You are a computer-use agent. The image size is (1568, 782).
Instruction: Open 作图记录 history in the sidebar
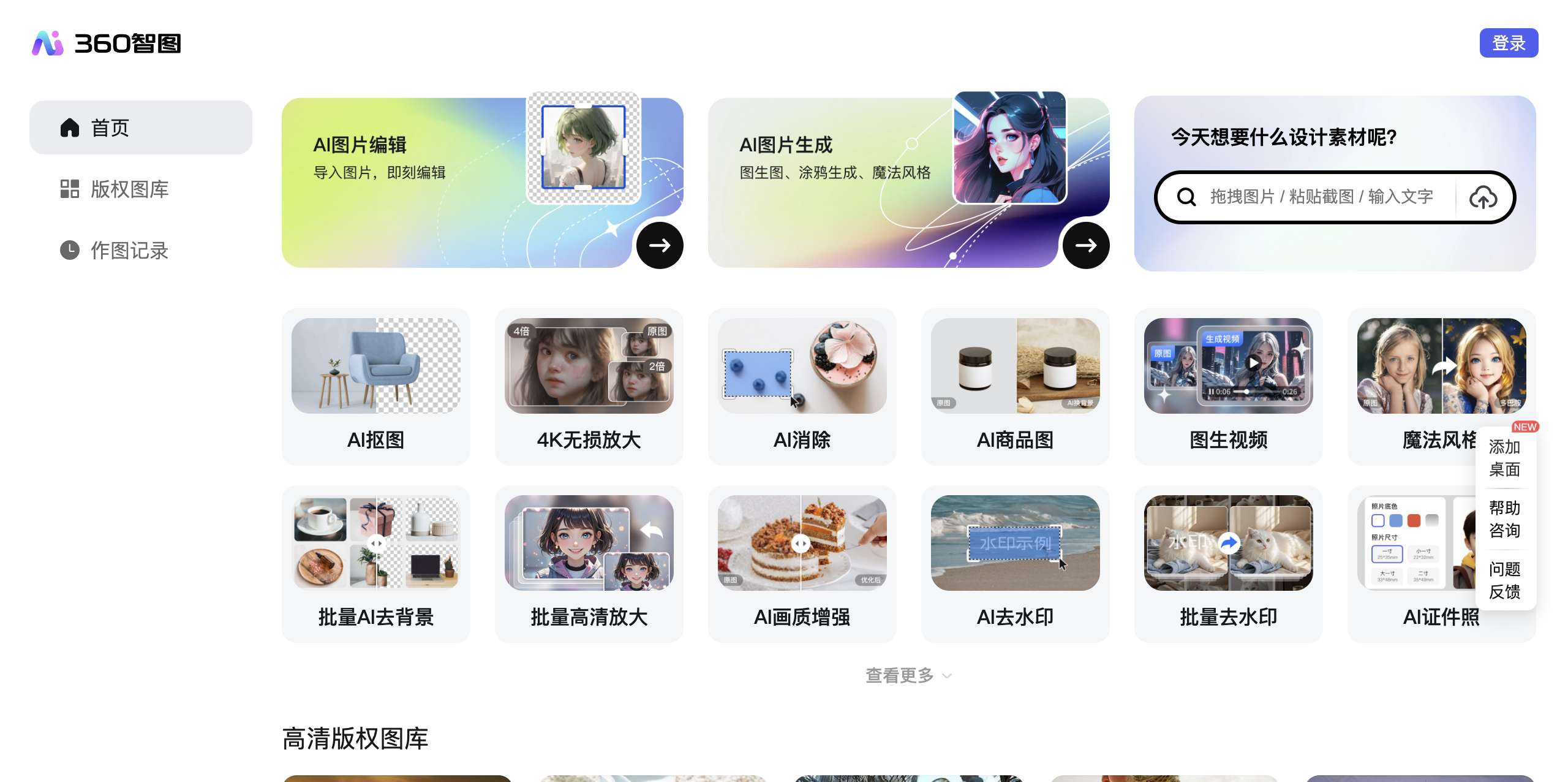coord(129,250)
